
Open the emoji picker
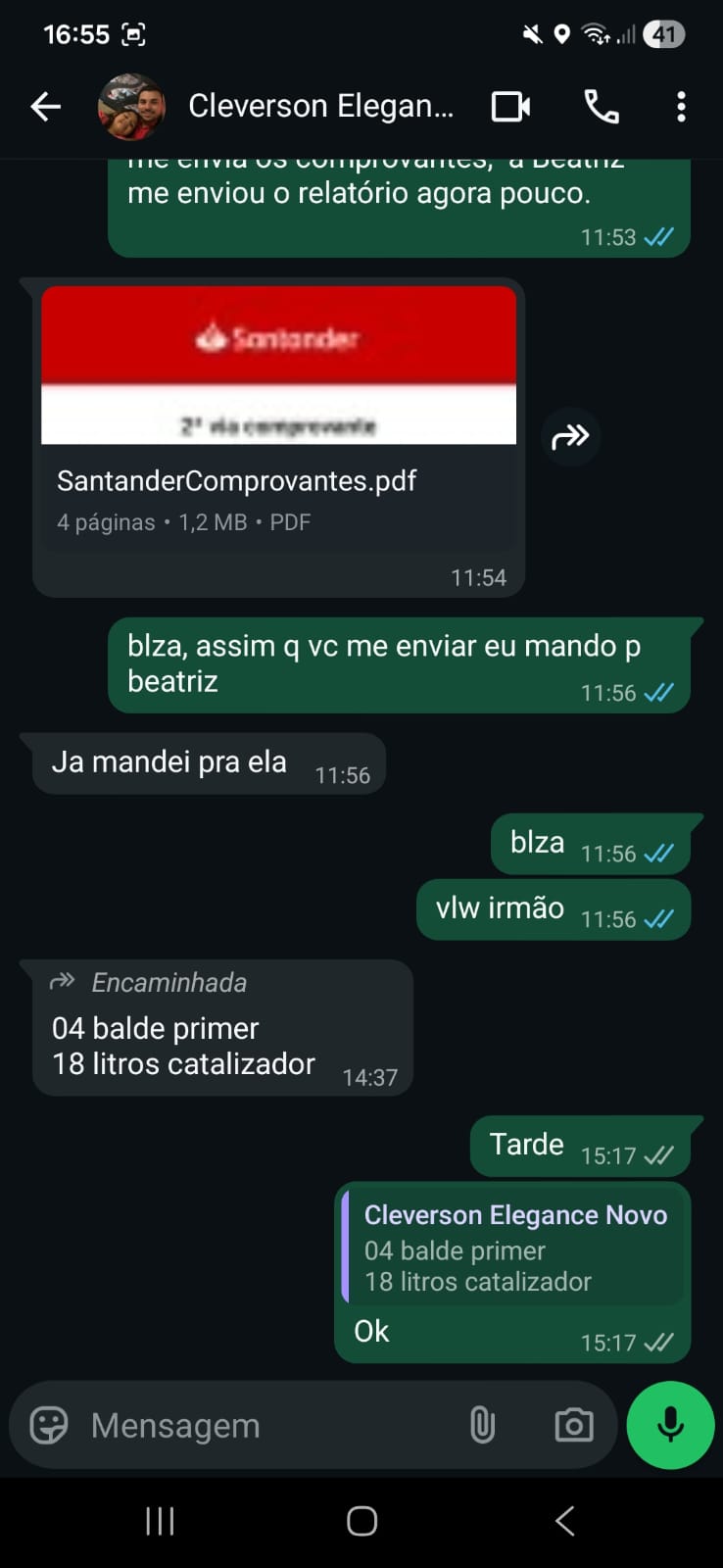coord(49,1426)
